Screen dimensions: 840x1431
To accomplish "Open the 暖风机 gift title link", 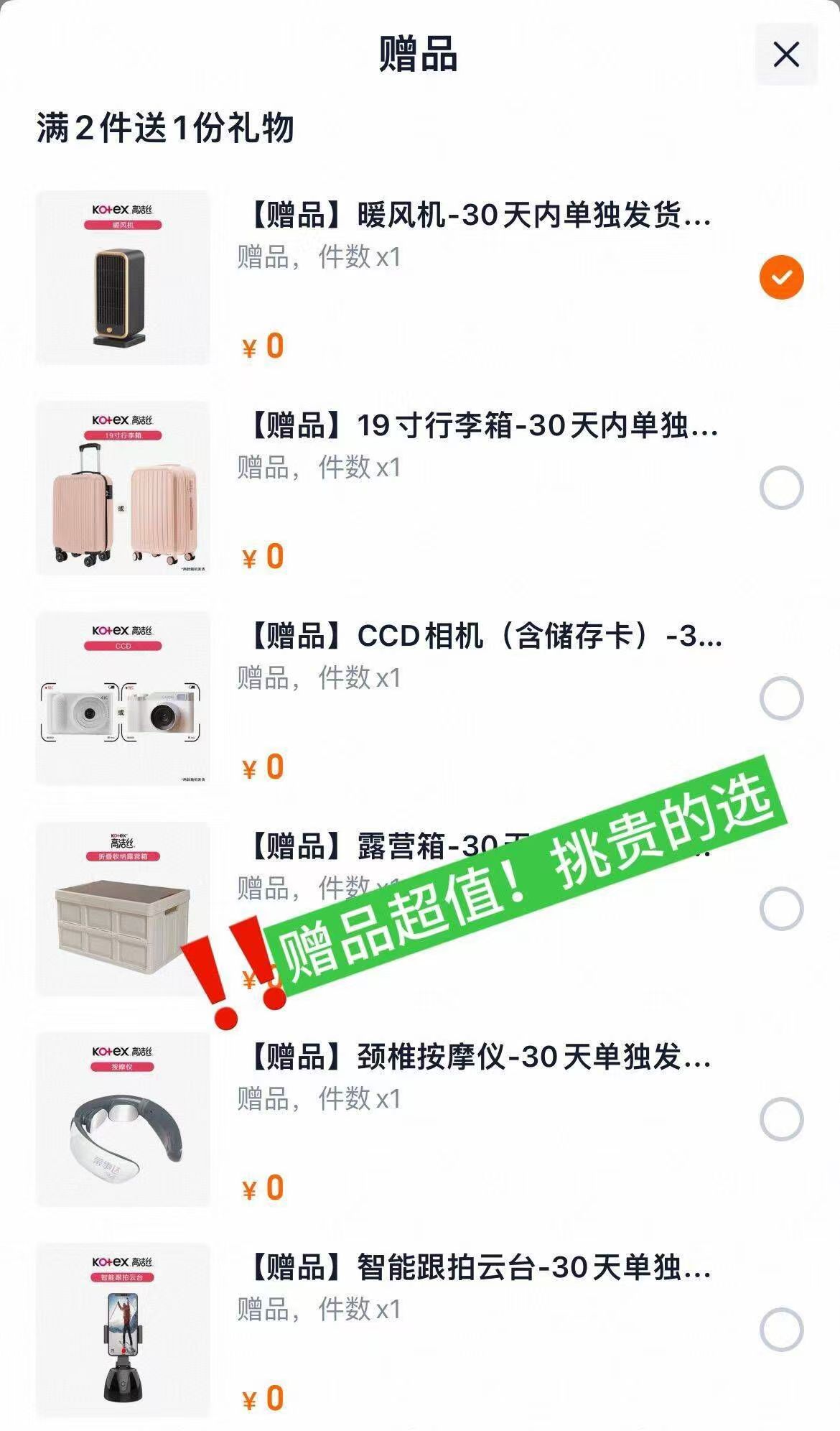I will (x=477, y=218).
